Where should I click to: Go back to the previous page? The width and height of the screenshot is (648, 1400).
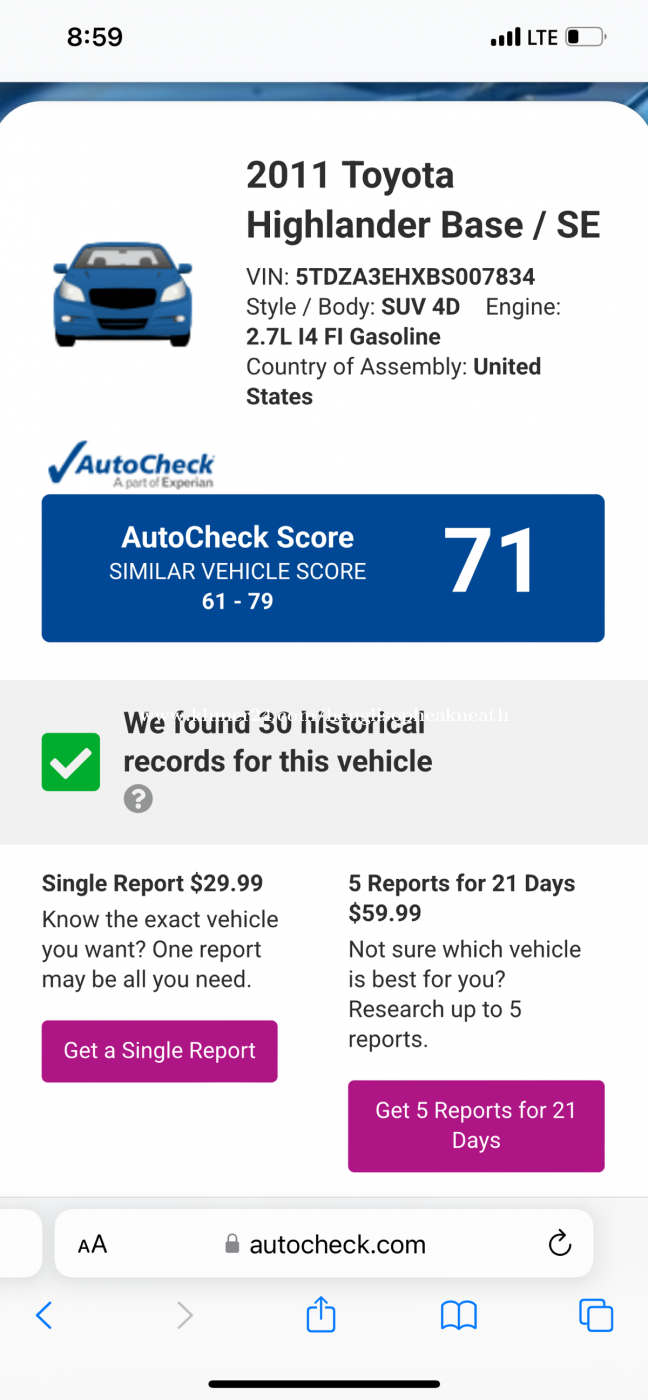[44, 1315]
